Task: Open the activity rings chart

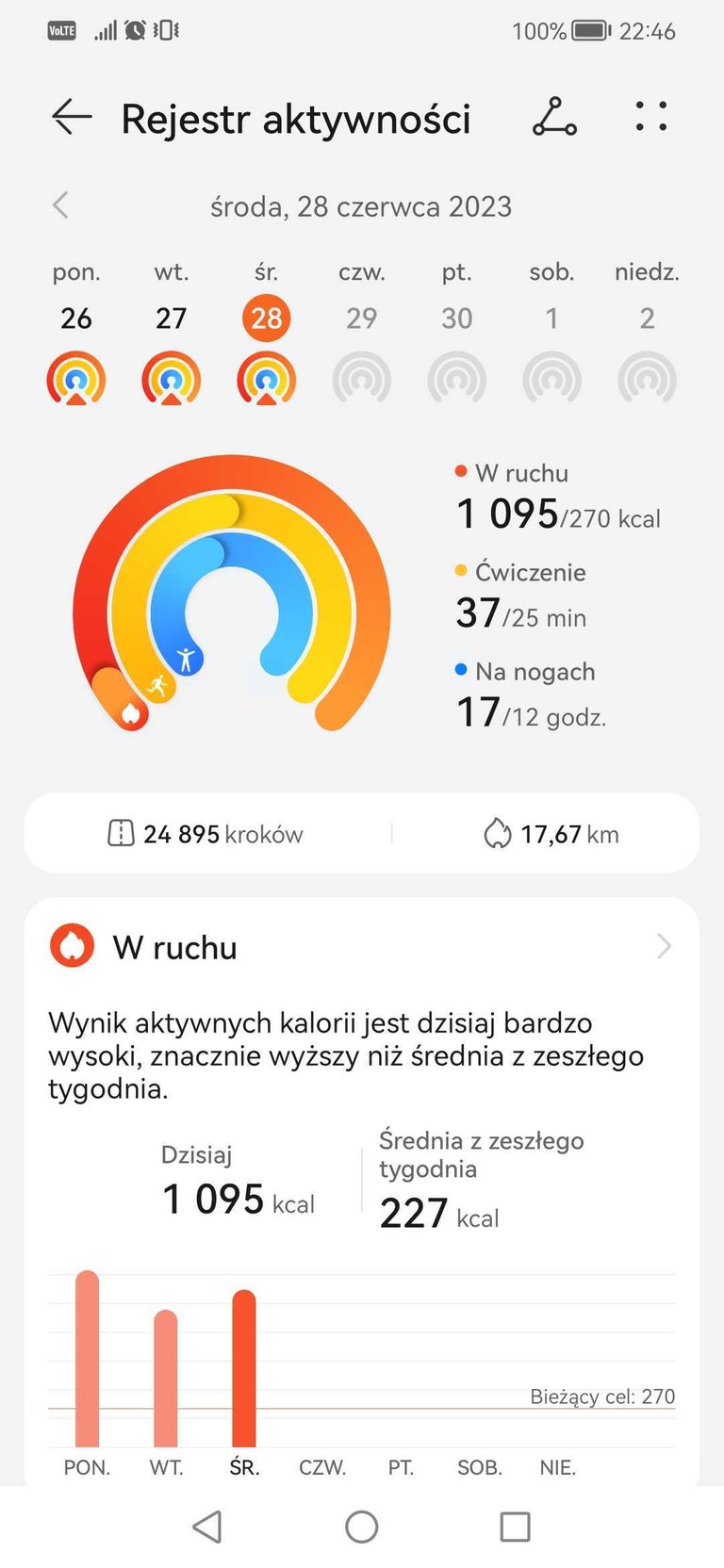Action: 232,594
